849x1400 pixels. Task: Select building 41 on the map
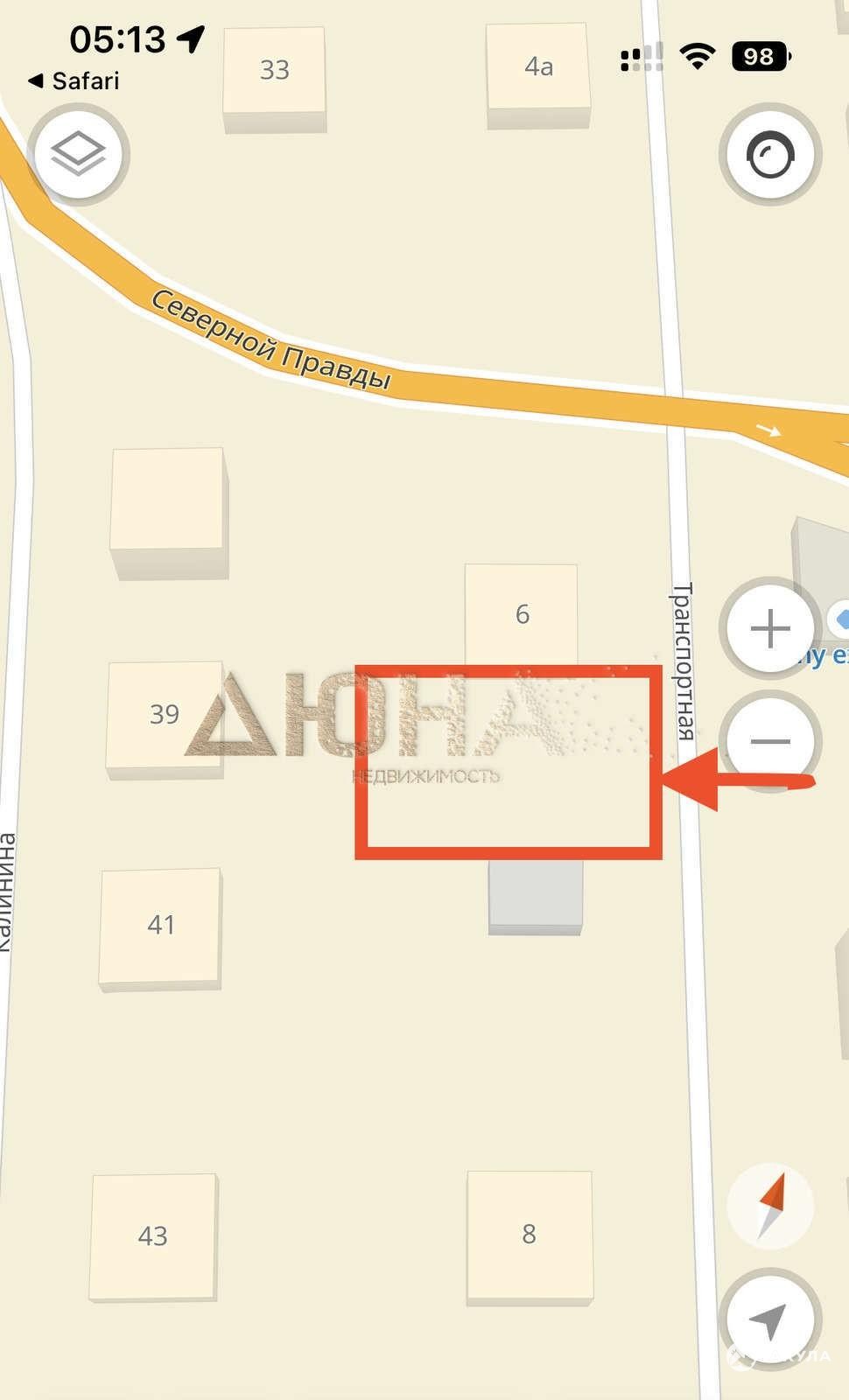[160, 927]
